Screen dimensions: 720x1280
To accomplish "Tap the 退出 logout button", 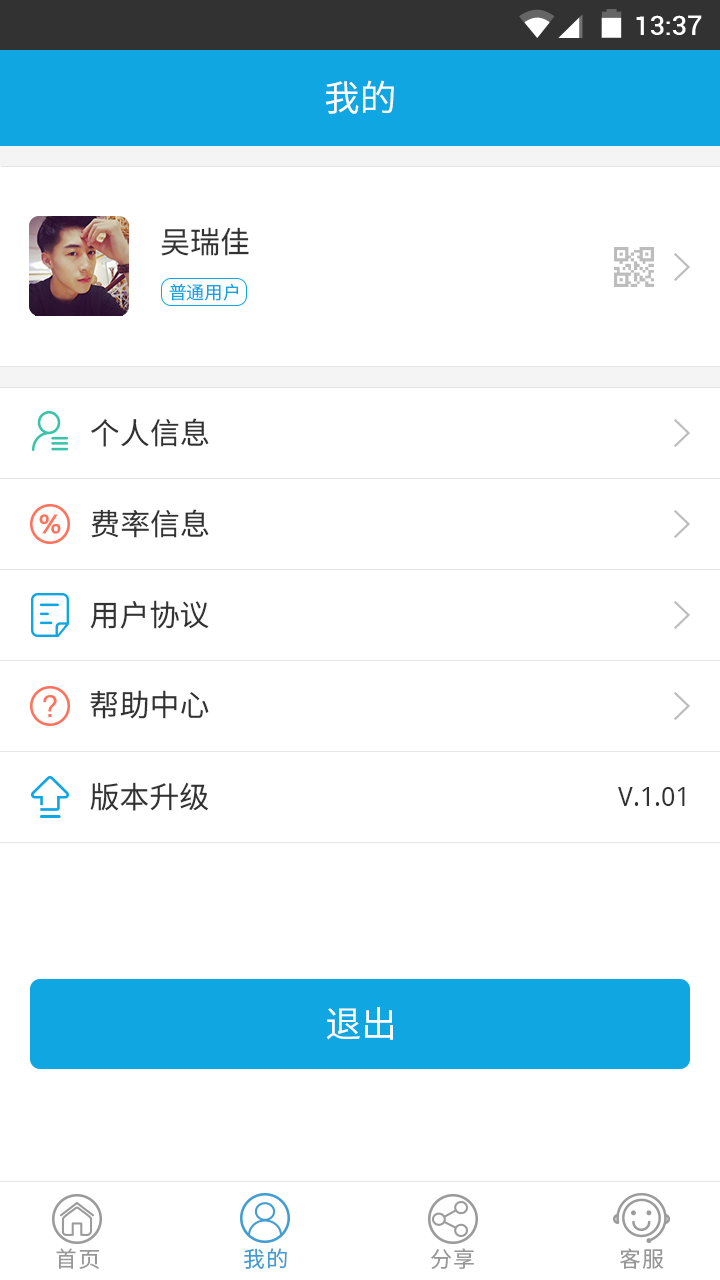I will (x=360, y=1024).
